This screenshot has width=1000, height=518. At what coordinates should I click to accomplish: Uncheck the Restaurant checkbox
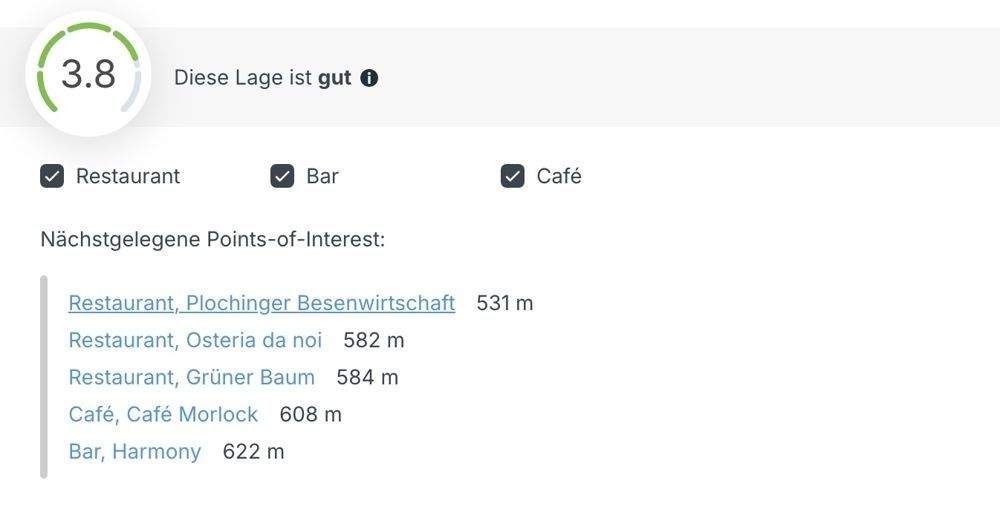[52, 176]
